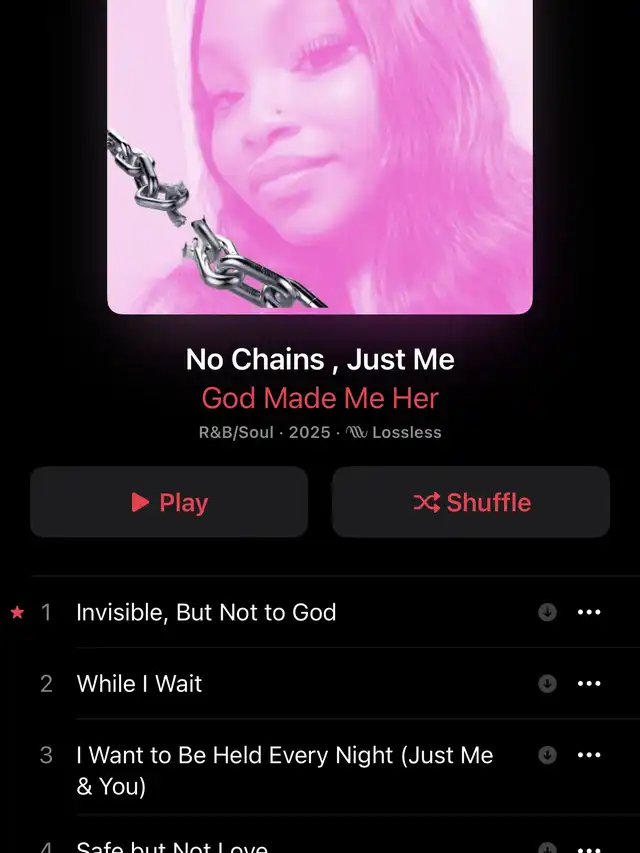Download Invisible, But Not to God
Viewport: 640px width, 853px height.
pos(547,612)
